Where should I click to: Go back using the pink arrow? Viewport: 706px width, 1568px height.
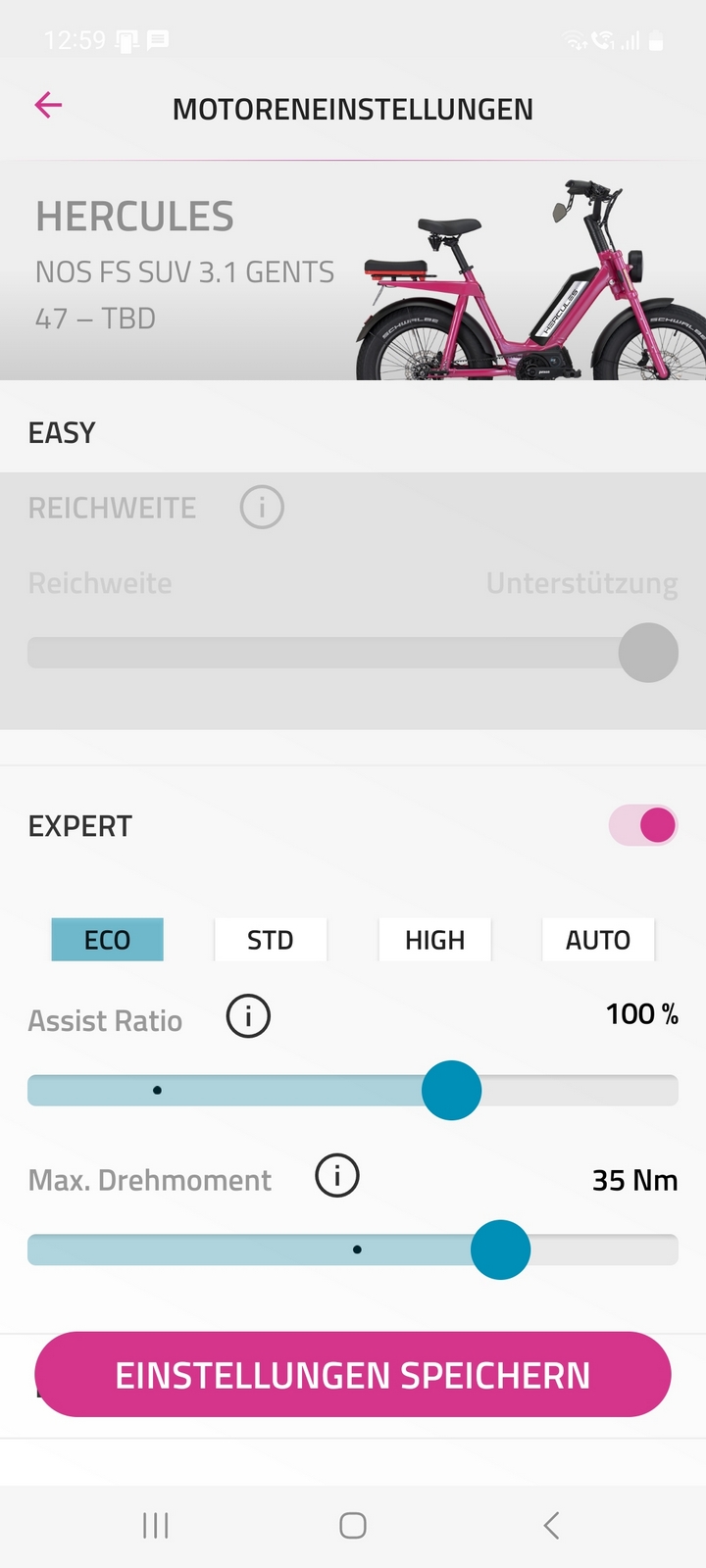point(48,105)
